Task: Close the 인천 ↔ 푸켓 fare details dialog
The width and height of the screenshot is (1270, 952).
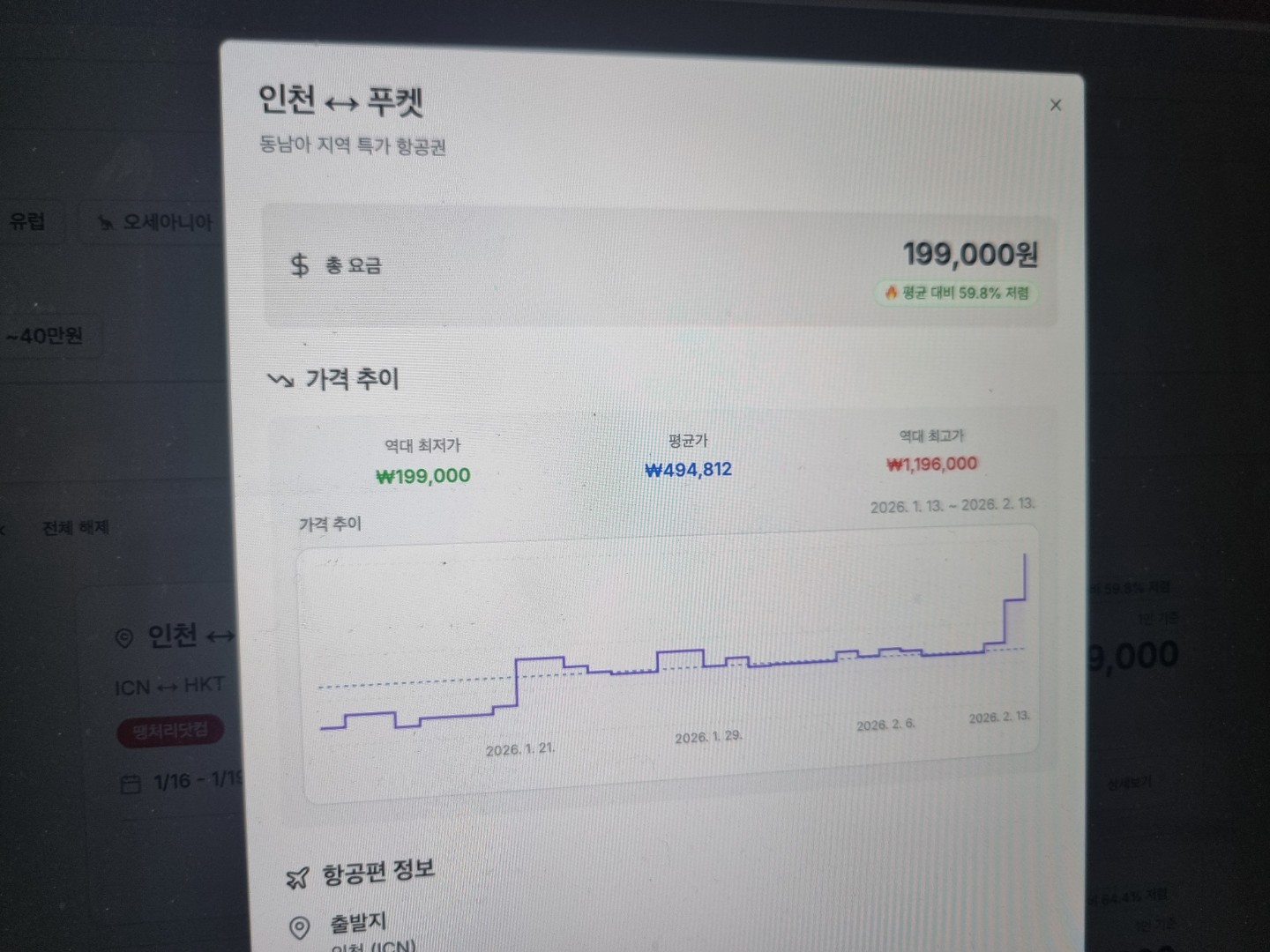Action: pos(1055,106)
